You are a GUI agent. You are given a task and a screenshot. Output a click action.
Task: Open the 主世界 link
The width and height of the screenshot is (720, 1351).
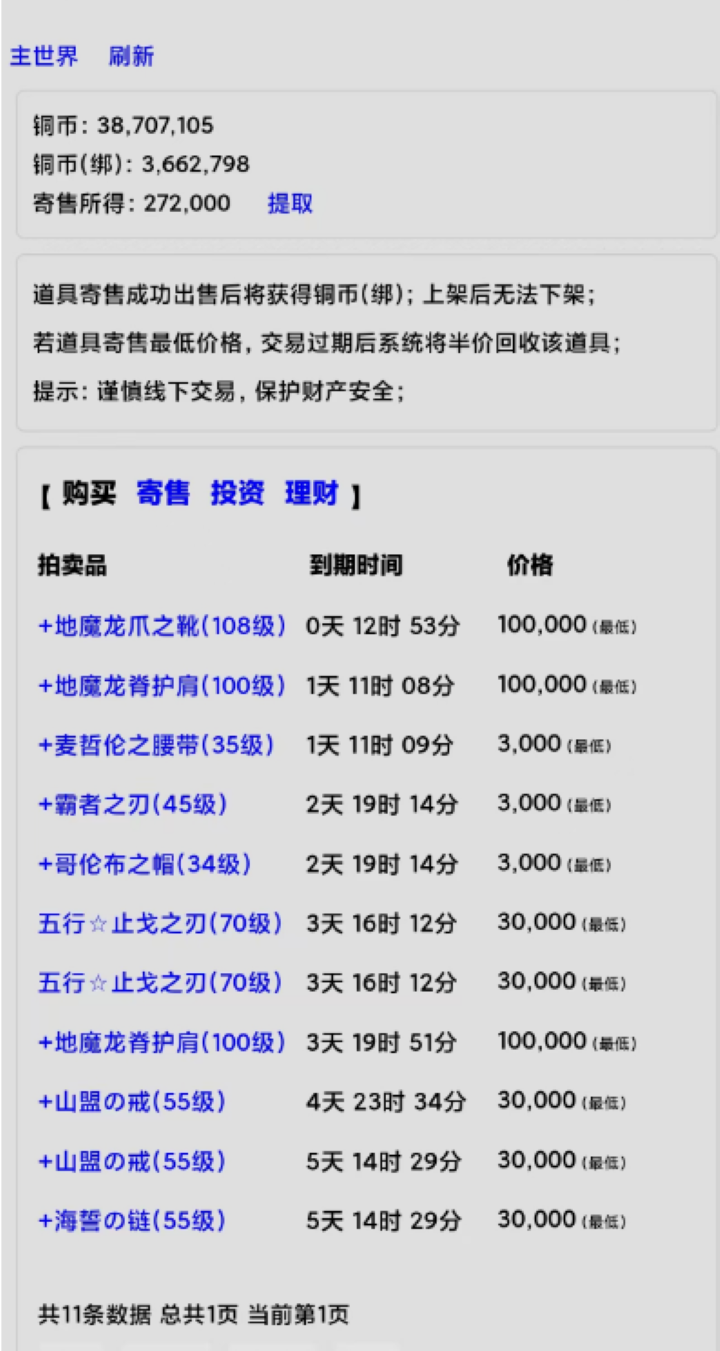[44, 56]
